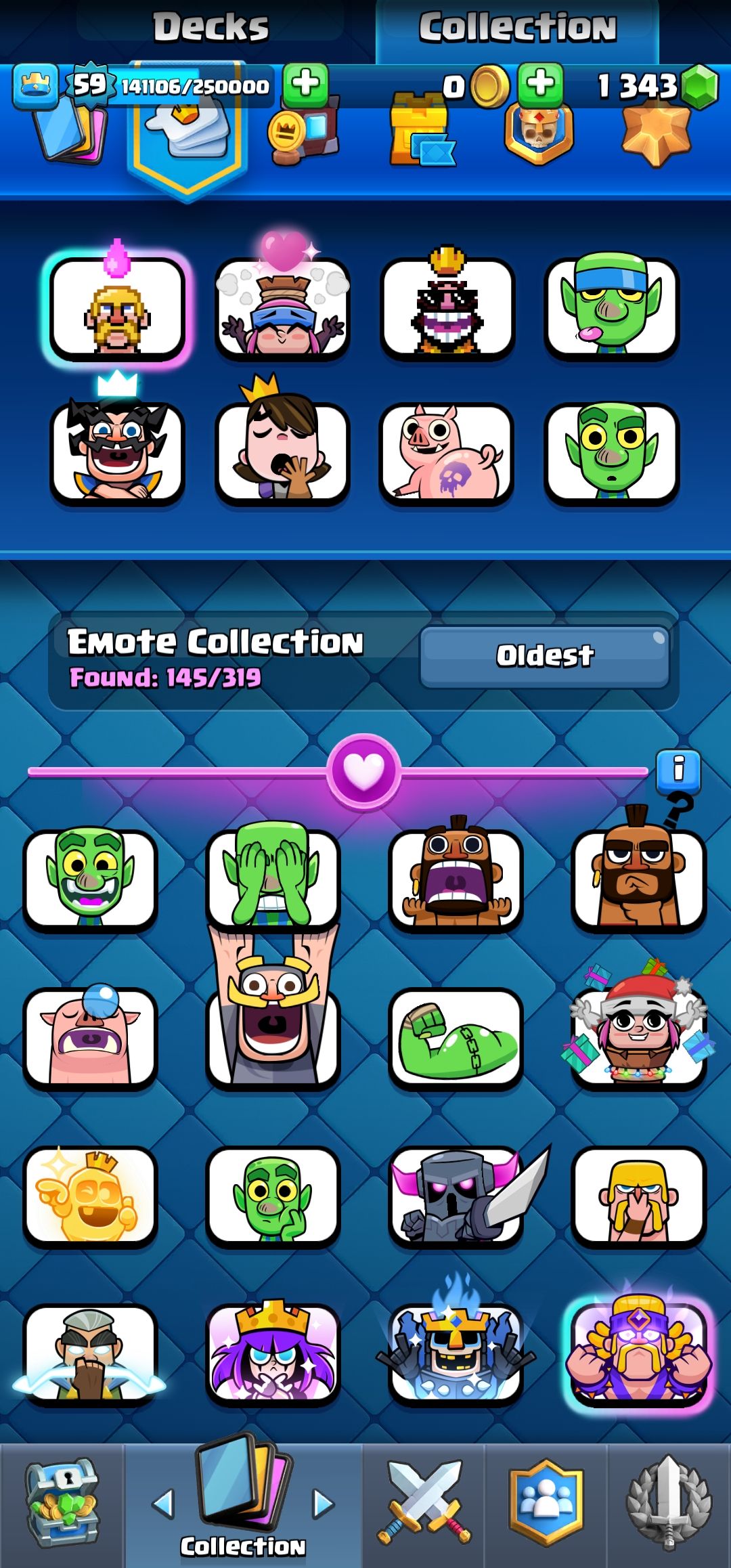Tap the green plus beside the experience bar

click(x=305, y=85)
